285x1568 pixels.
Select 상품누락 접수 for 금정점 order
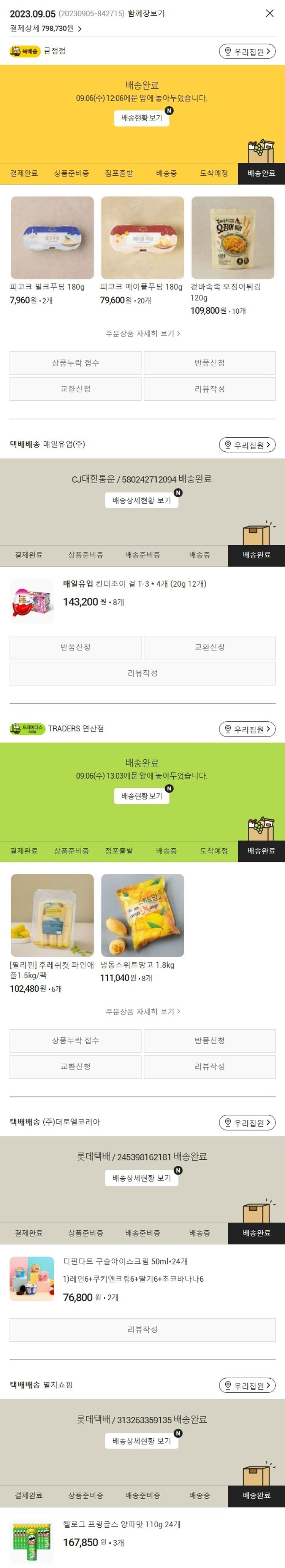click(76, 363)
